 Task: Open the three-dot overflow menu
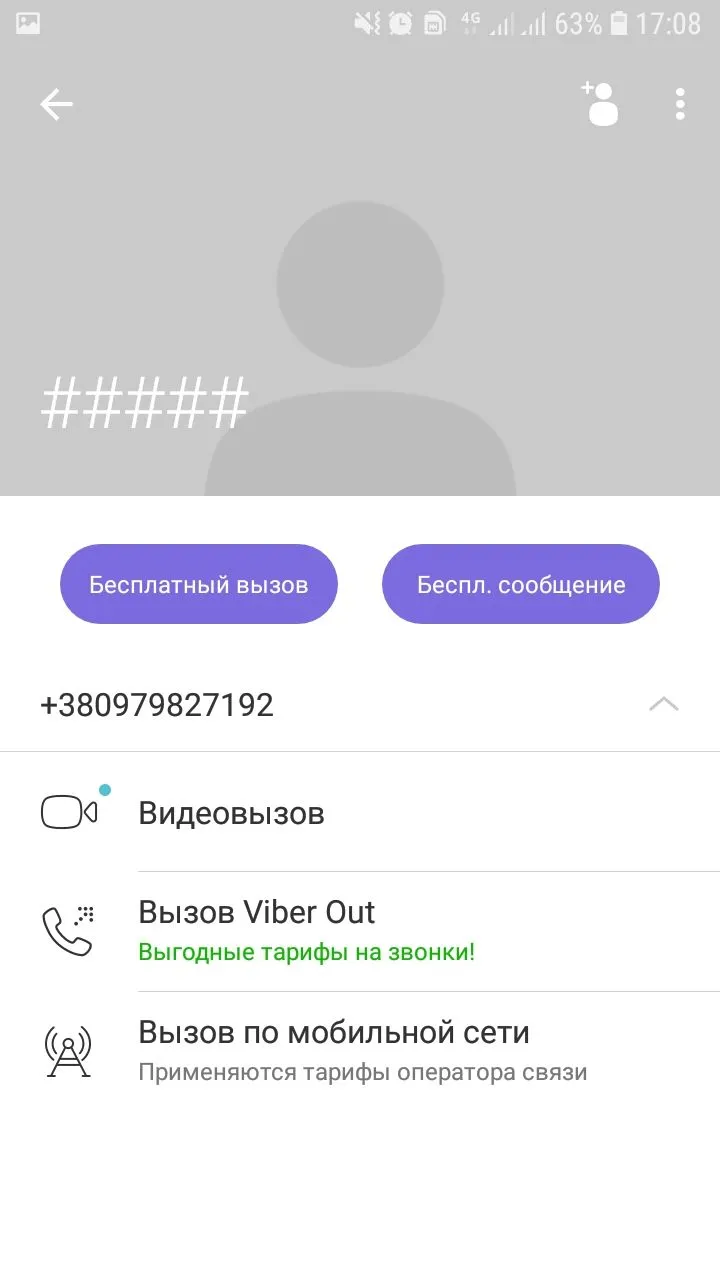pos(680,104)
